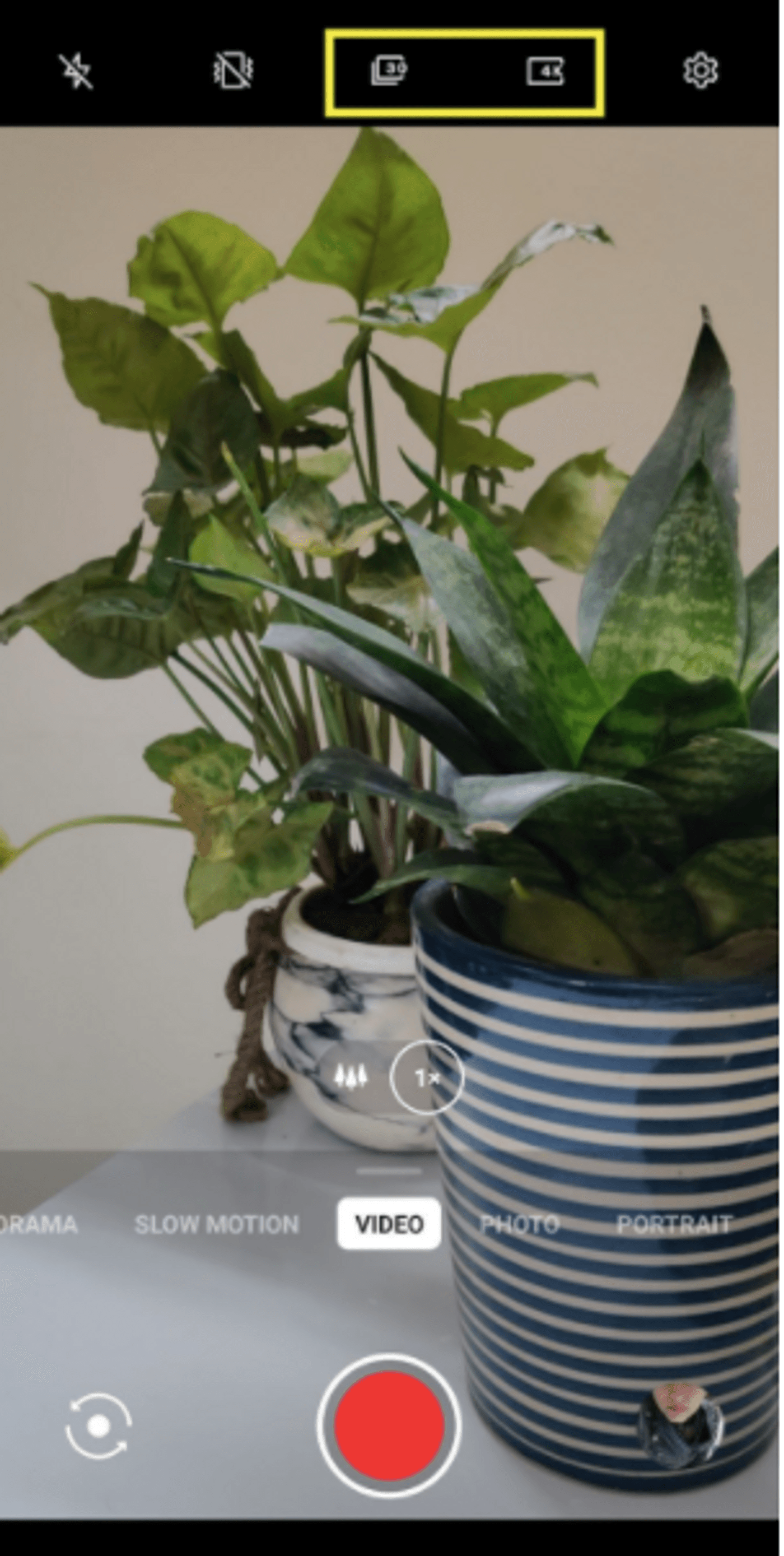Switch to Photo mode

(520, 1224)
